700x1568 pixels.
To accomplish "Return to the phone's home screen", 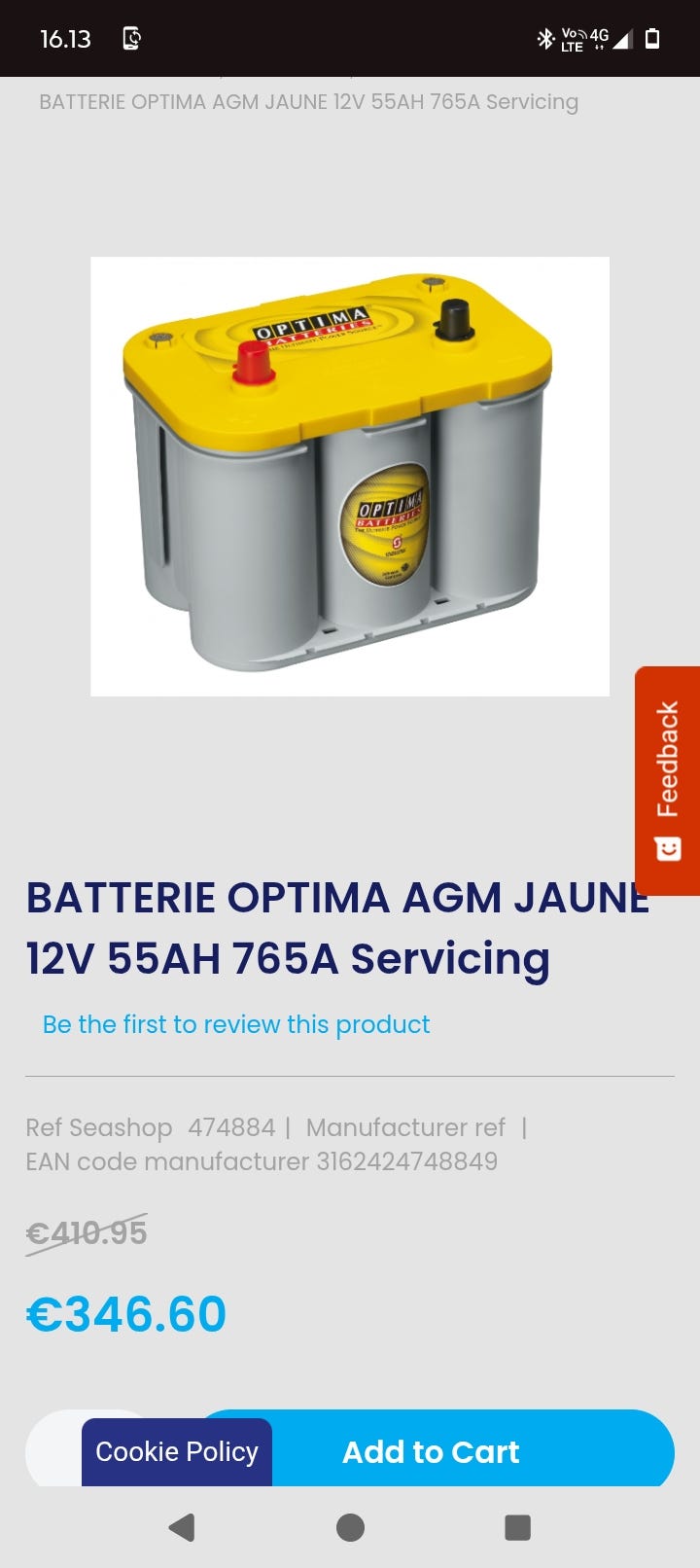I will pyautogui.click(x=350, y=1527).
